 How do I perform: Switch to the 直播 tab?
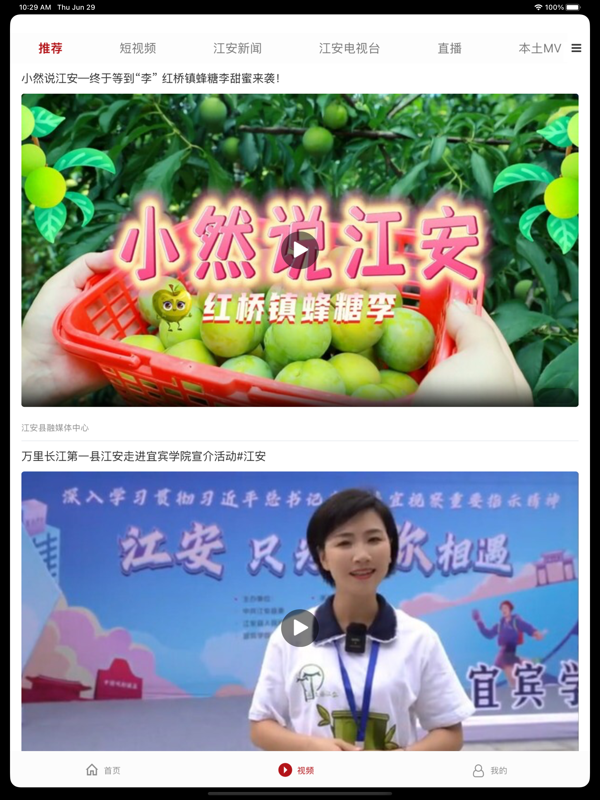click(x=449, y=48)
